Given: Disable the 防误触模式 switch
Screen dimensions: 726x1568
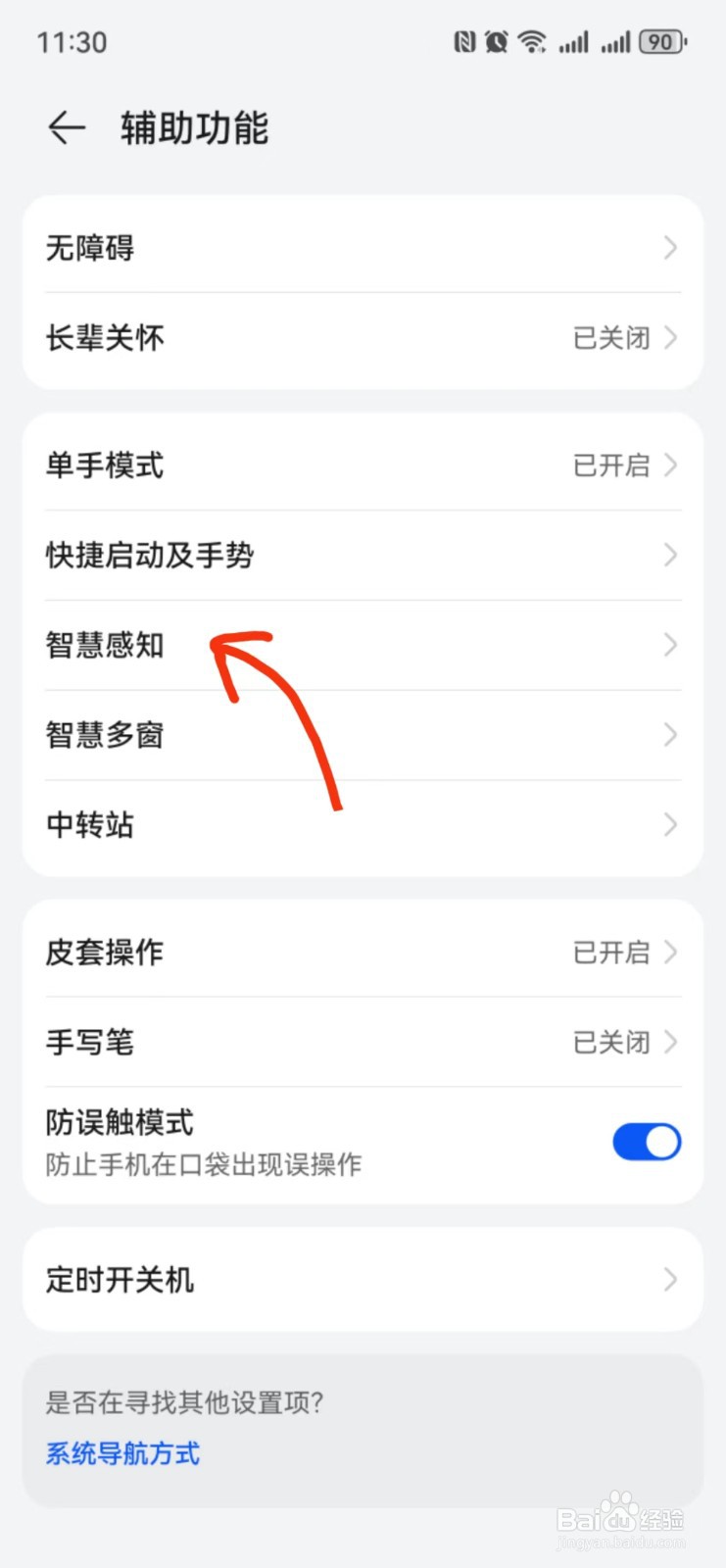Looking at the screenshot, I should click(x=647, y=1141).
